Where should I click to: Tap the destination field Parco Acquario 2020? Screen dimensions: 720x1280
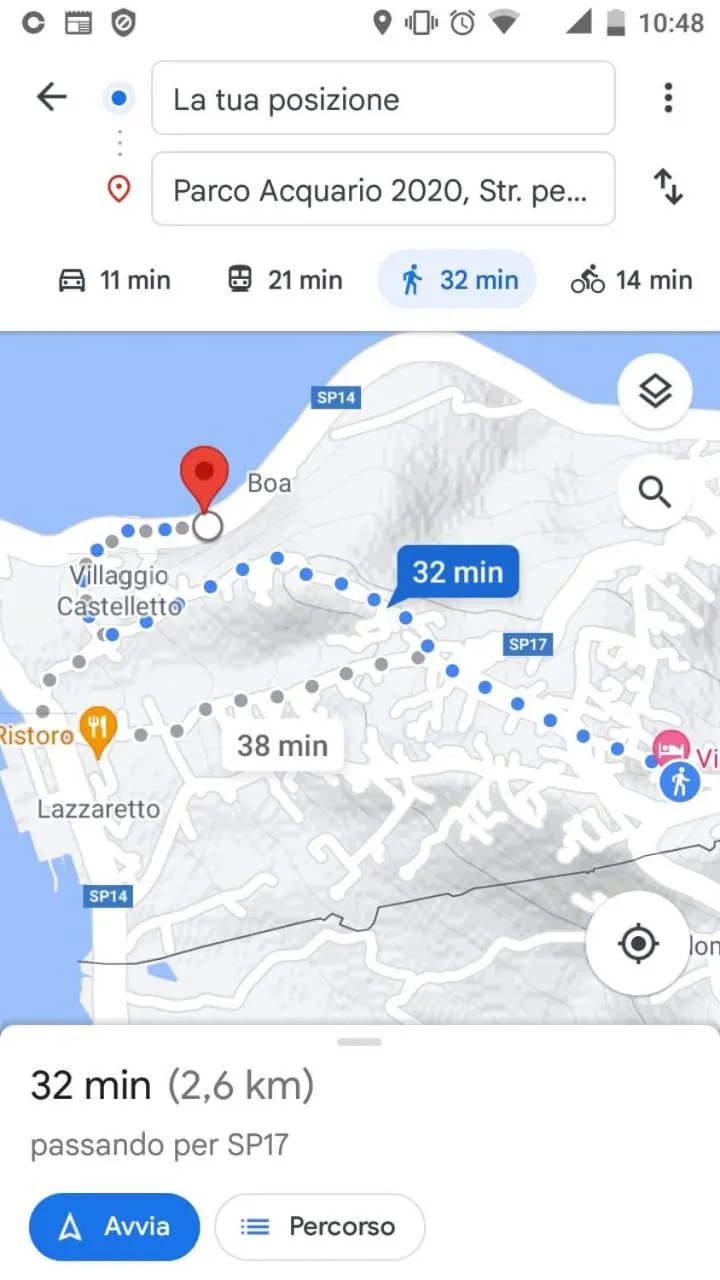point(383,190)
